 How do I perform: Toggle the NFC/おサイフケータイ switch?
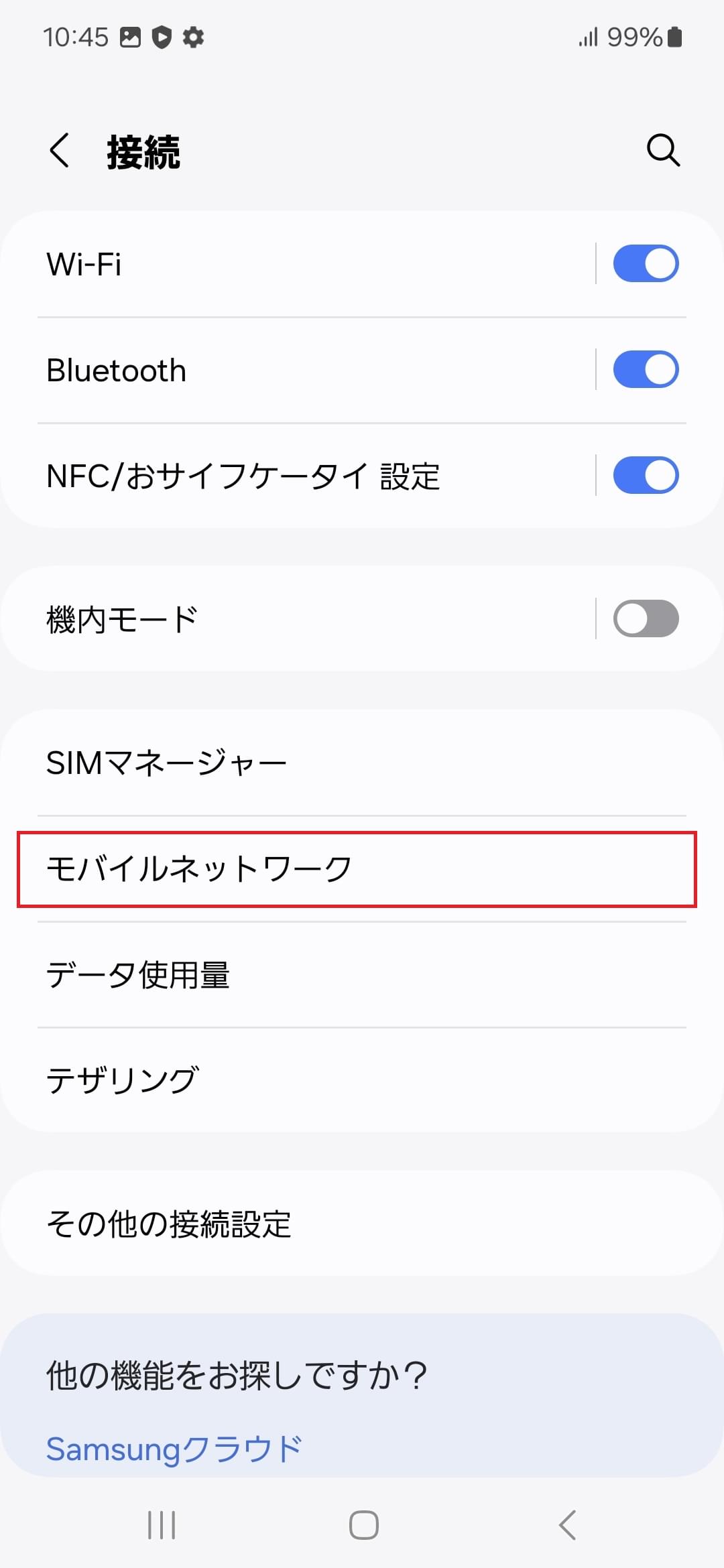click(x=646, y=475)
